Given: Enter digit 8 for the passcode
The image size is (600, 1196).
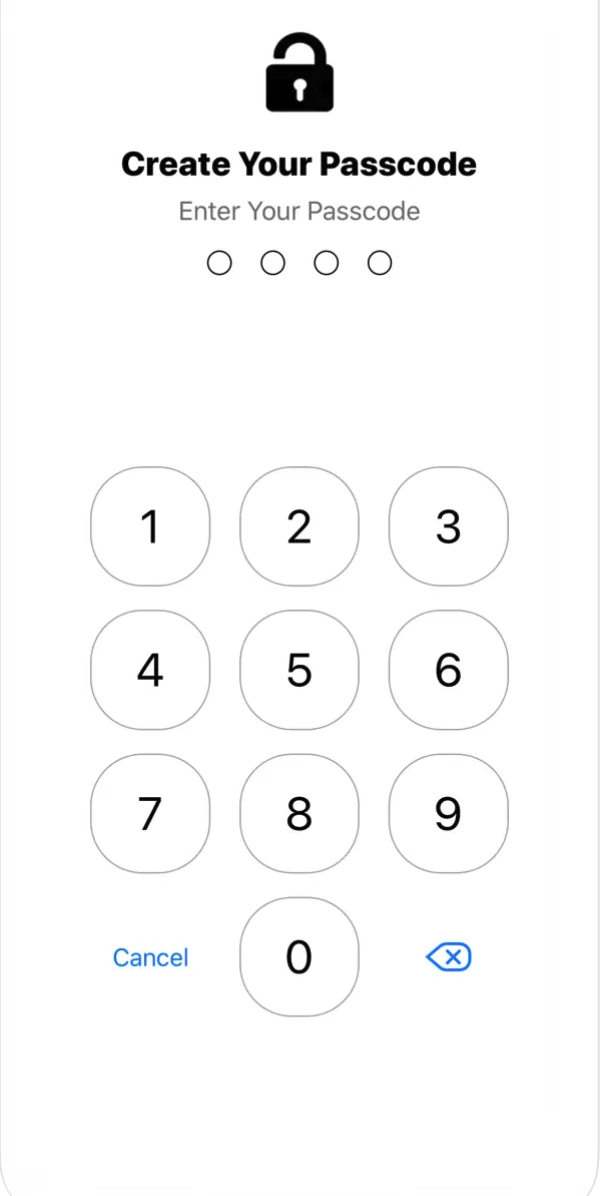Looking at the screenshot, I should (299, 814).
